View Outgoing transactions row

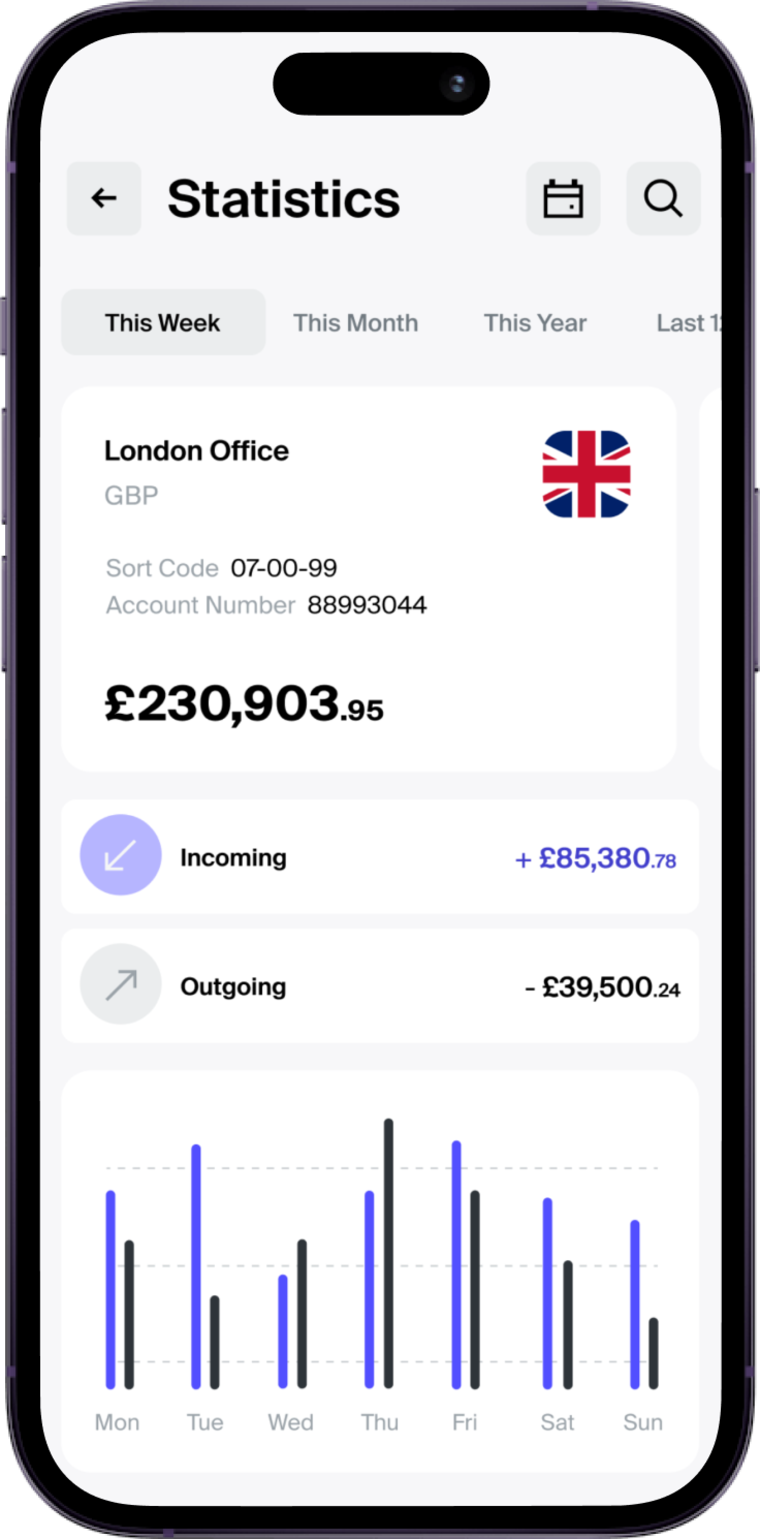380,987
